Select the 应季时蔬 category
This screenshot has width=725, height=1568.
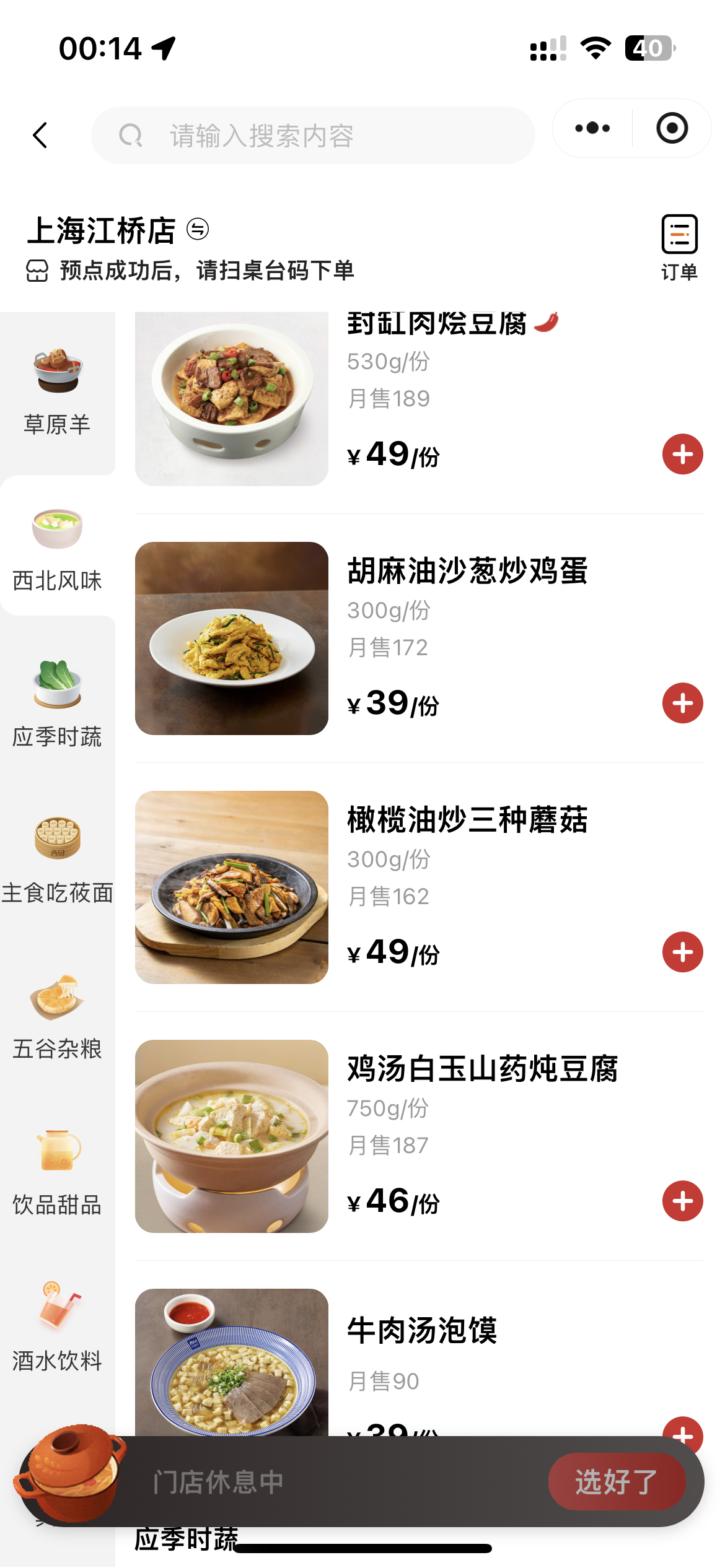(x=57, y=704)
